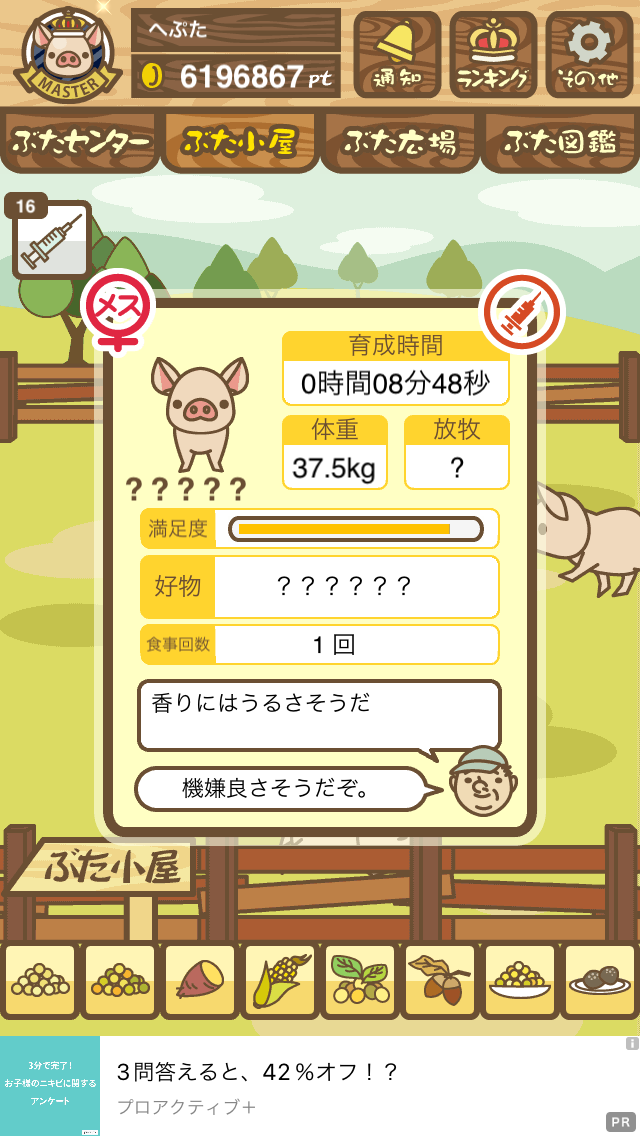Open the プロアクティブ+ ad banner

pyautogui.click(x=320, y=1086)
